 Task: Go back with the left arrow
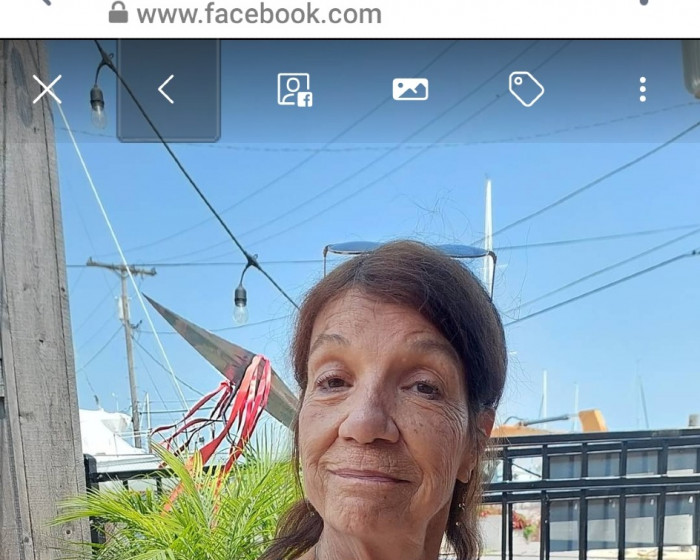[x=167, y=90]
